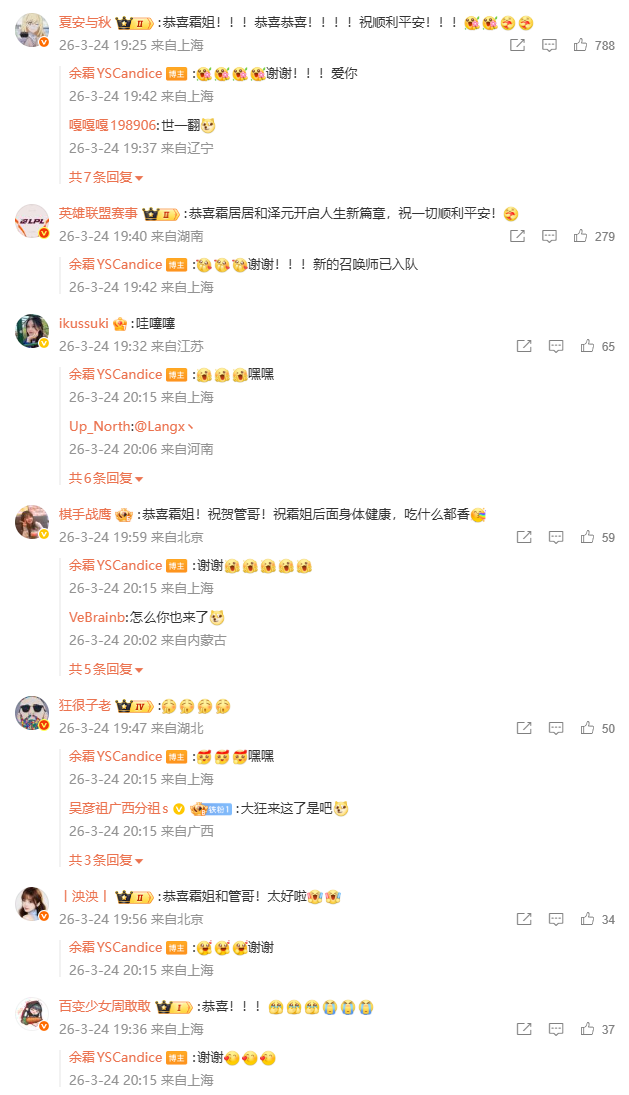Open the @Langx mention link
The image size is (629, 1095).
[164, 426]
